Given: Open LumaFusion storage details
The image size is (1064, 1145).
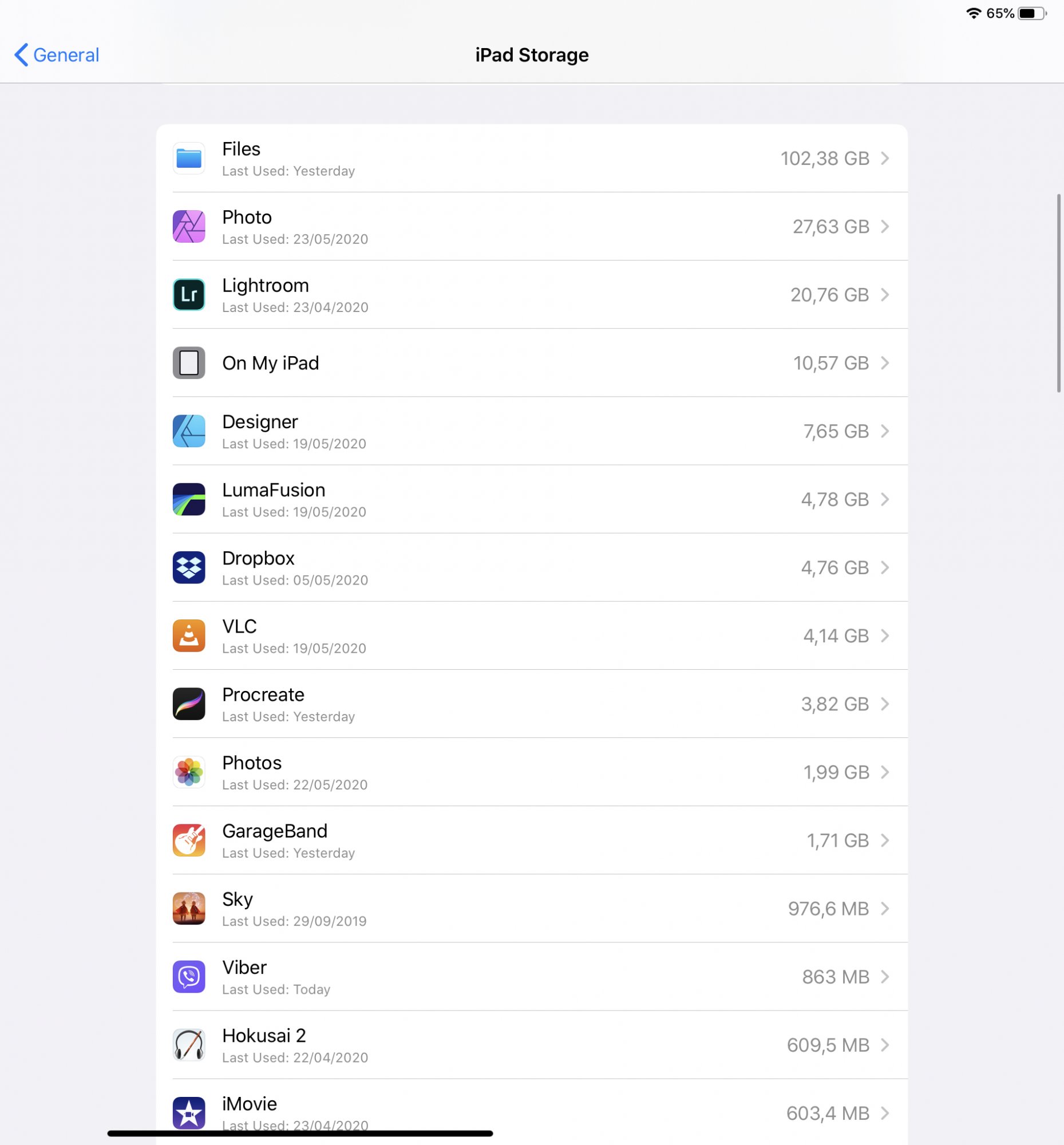Looking at the screenshot, I should [531, 499].
